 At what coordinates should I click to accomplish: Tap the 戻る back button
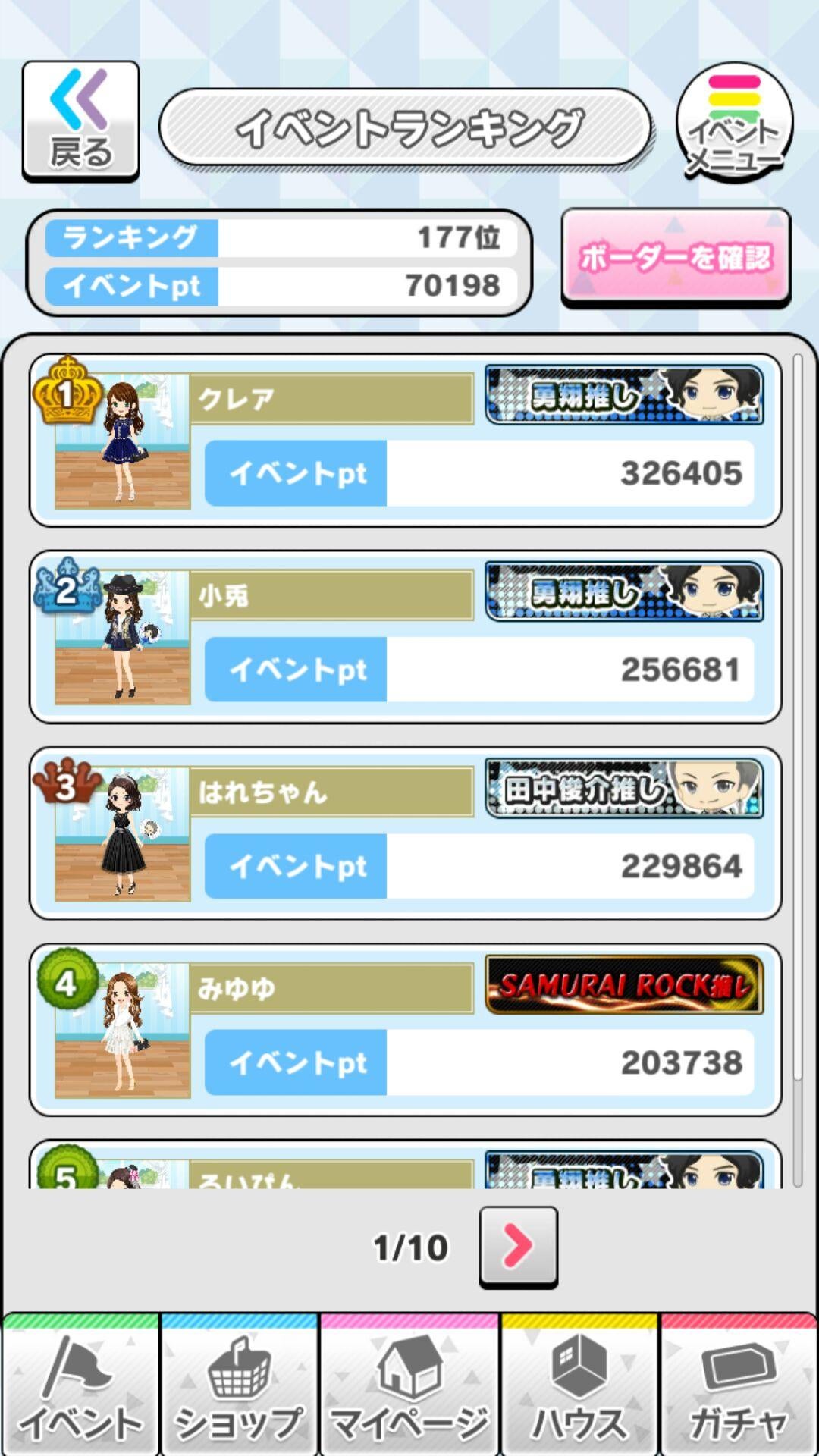(80, 121)
